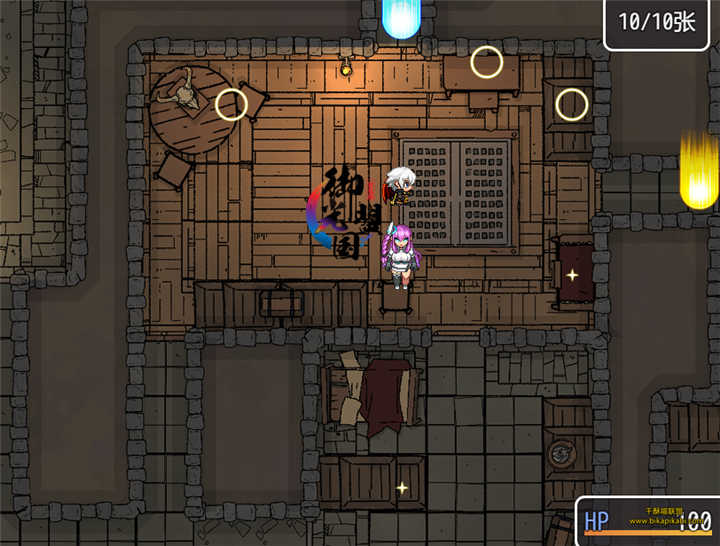Inspect the sparkle on the red bookshelf
Viewport: 720px width, 546px height.
(x=572, y=274)
